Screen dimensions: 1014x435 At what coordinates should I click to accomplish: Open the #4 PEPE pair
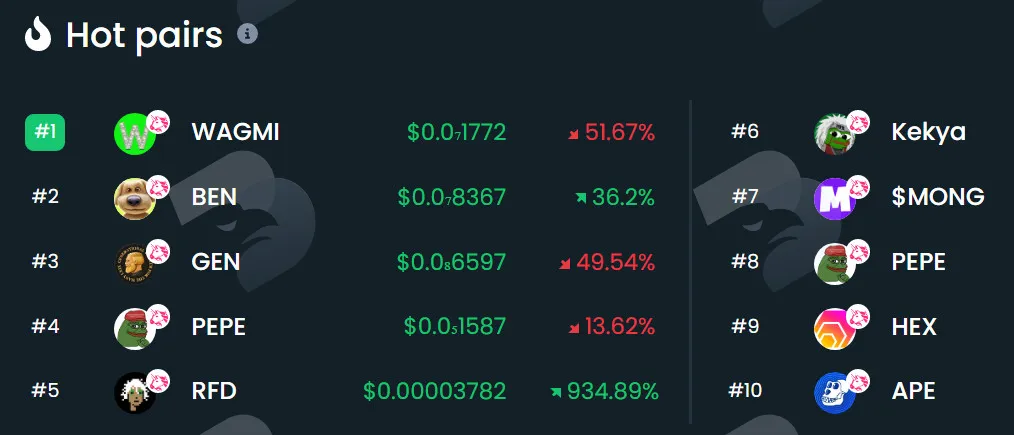coord(342,326)
